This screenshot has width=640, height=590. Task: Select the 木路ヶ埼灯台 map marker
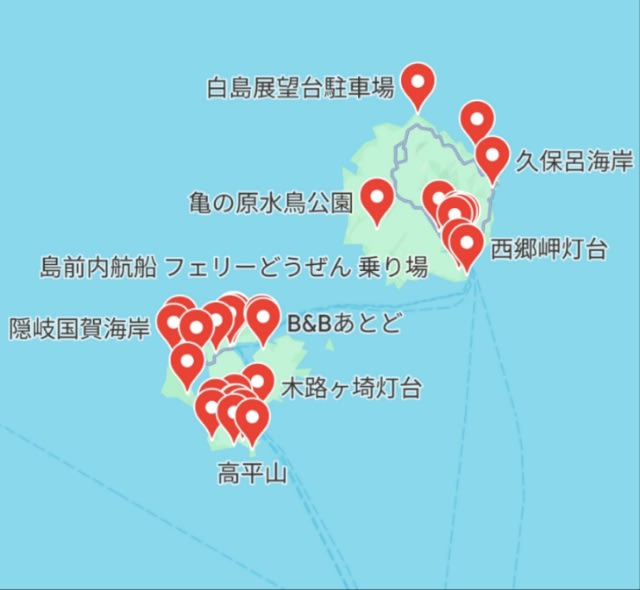(257, 381)
